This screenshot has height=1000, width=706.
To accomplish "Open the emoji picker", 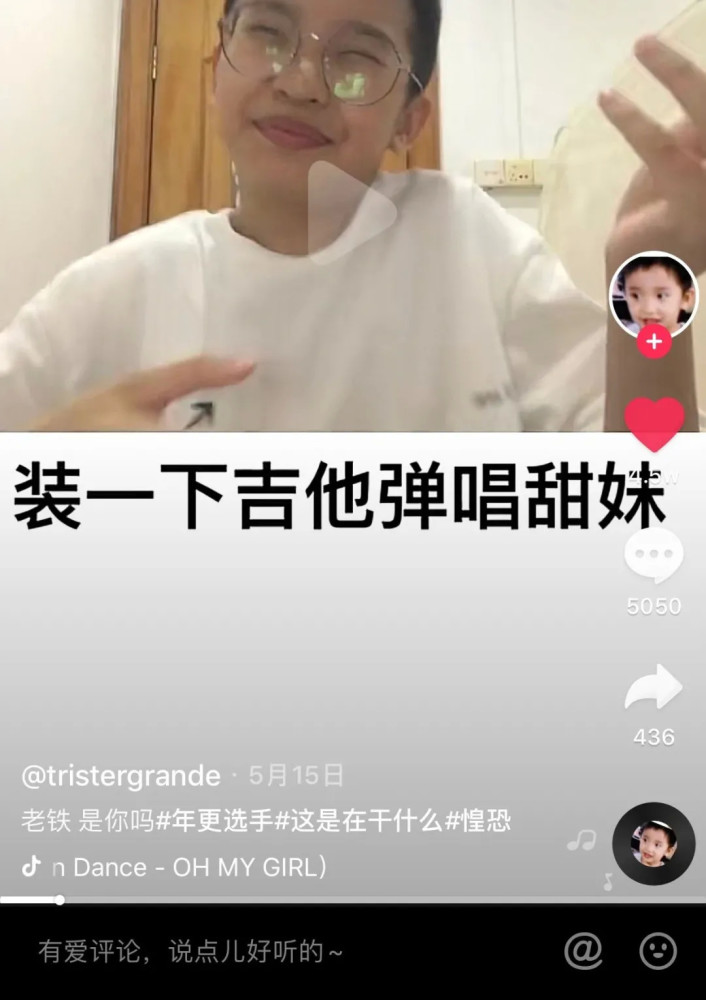I will (657, 951).
